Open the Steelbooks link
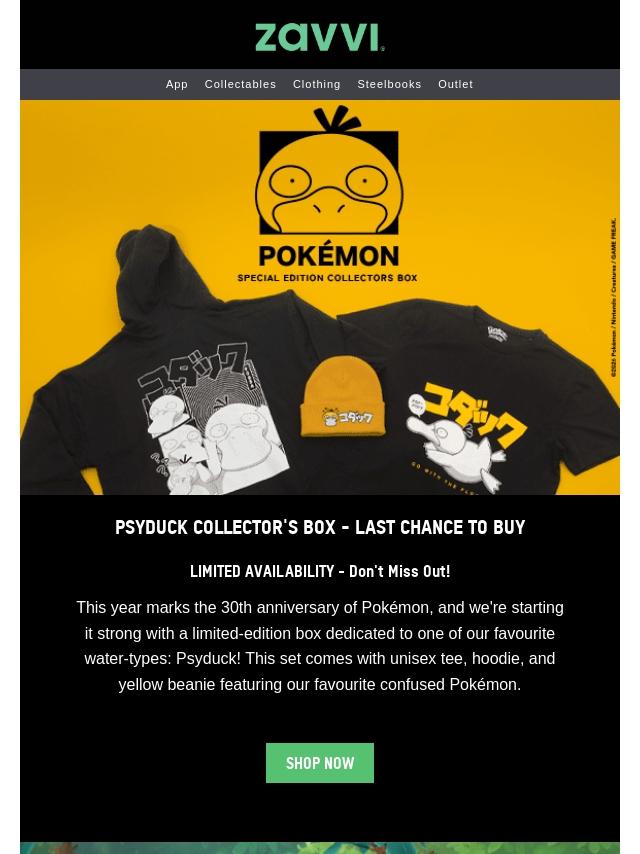640x854 pixels. point(389,84)
